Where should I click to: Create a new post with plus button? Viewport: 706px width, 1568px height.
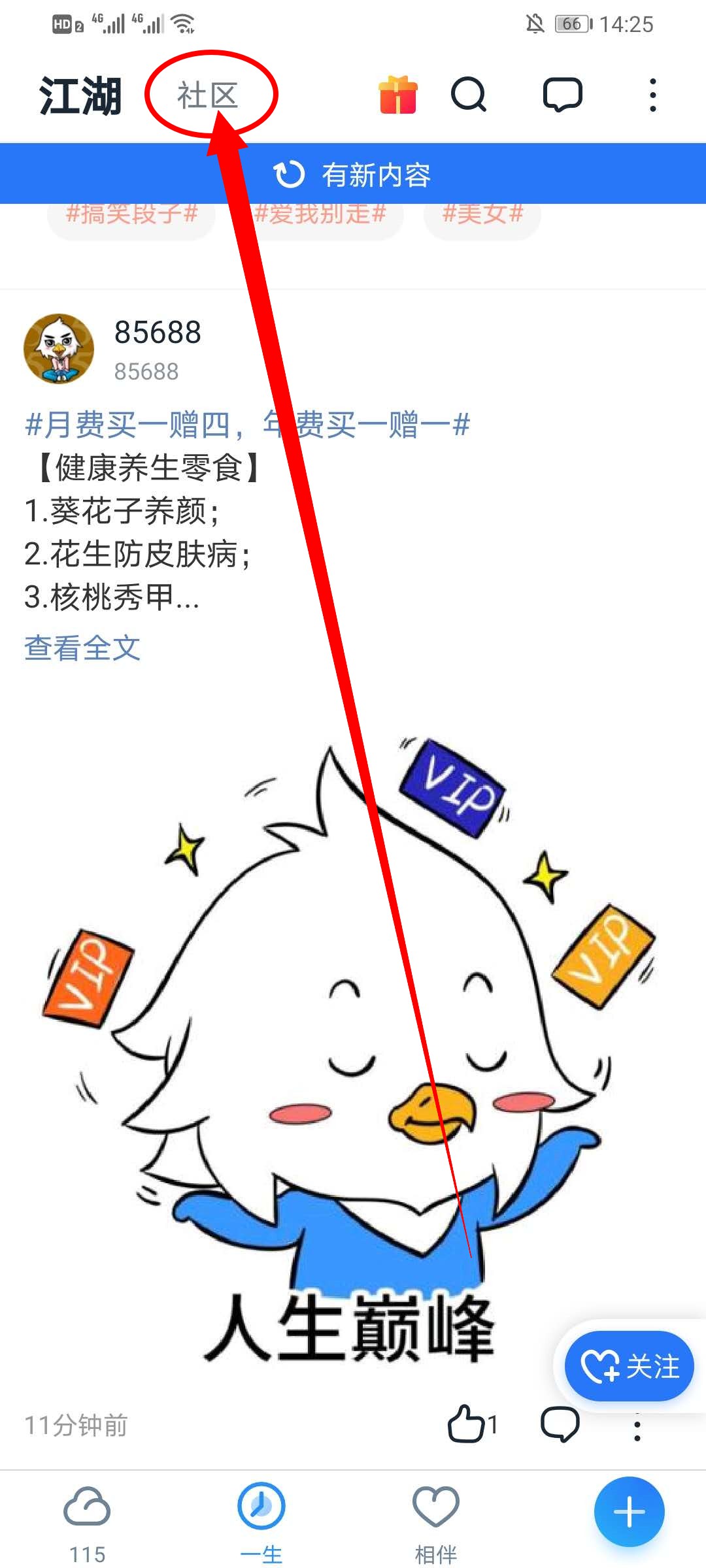click(x=629, y=1512)
